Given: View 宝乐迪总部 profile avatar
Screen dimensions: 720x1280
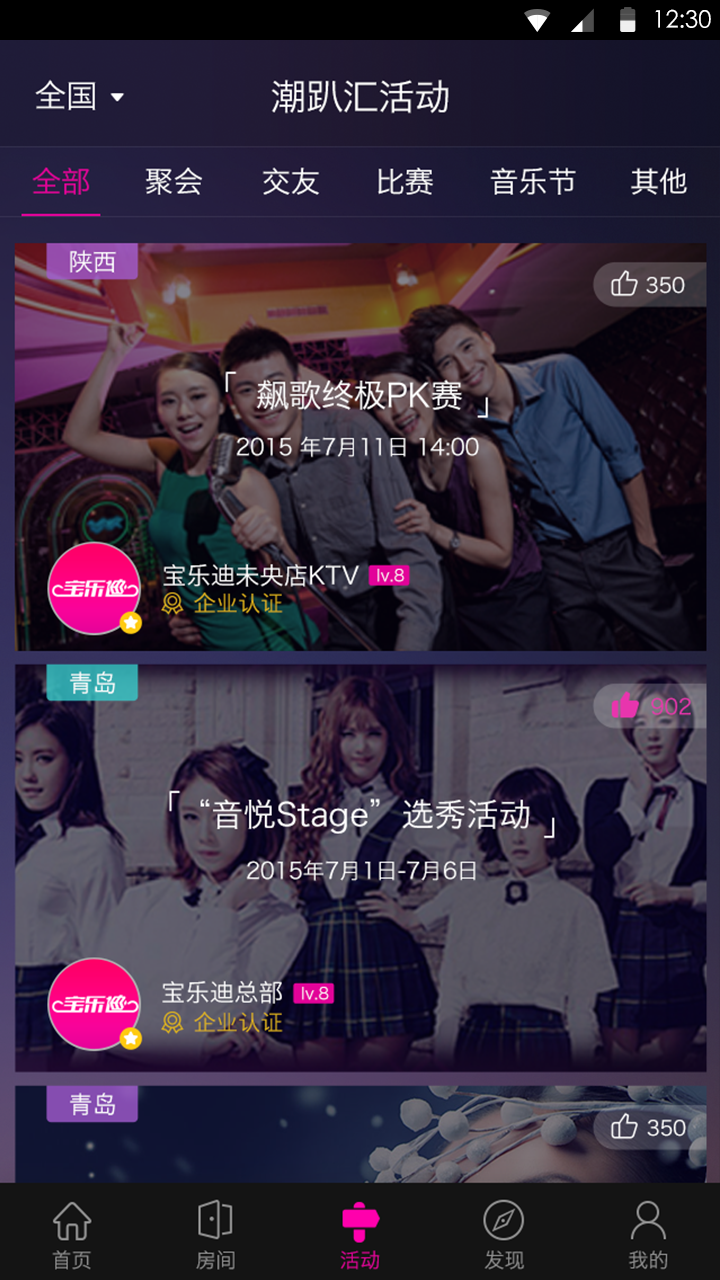Looking at the screenshot, I should (94, 1004).
